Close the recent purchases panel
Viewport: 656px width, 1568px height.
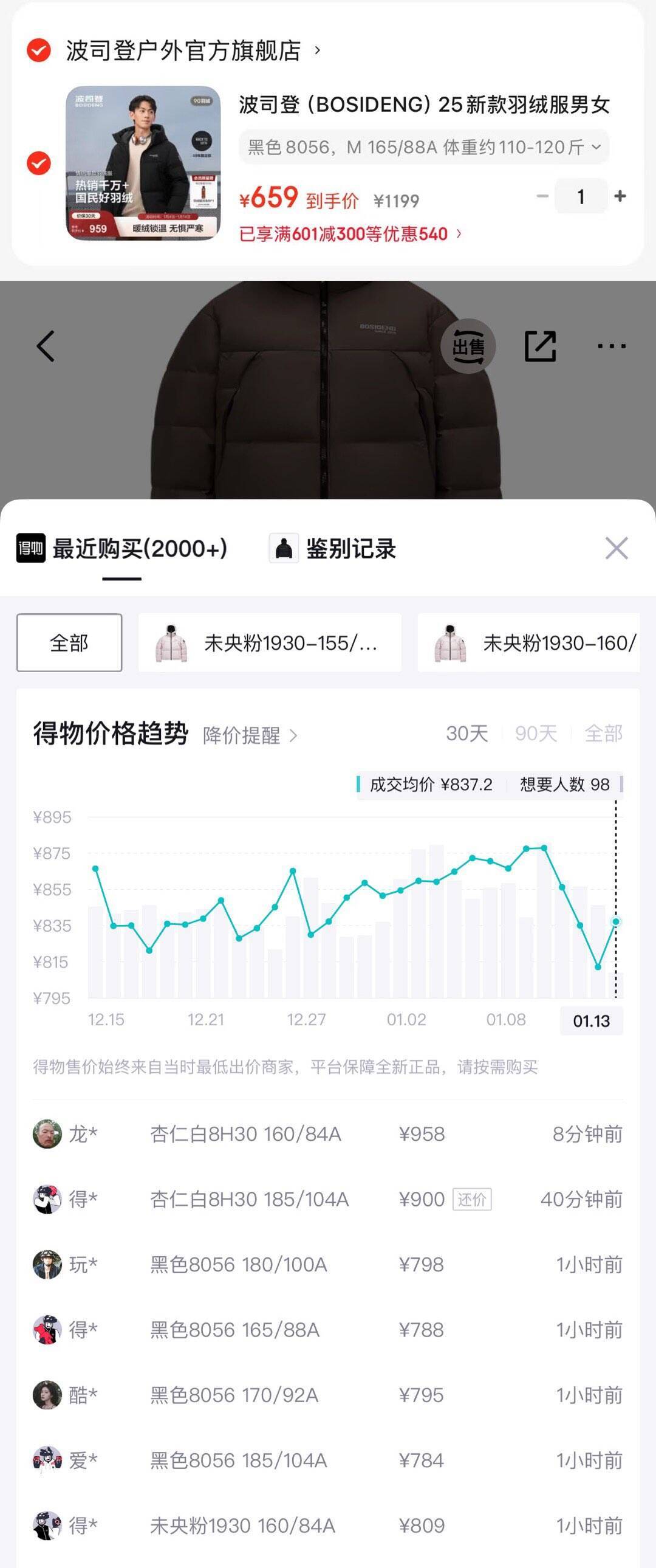coord(617,548)
